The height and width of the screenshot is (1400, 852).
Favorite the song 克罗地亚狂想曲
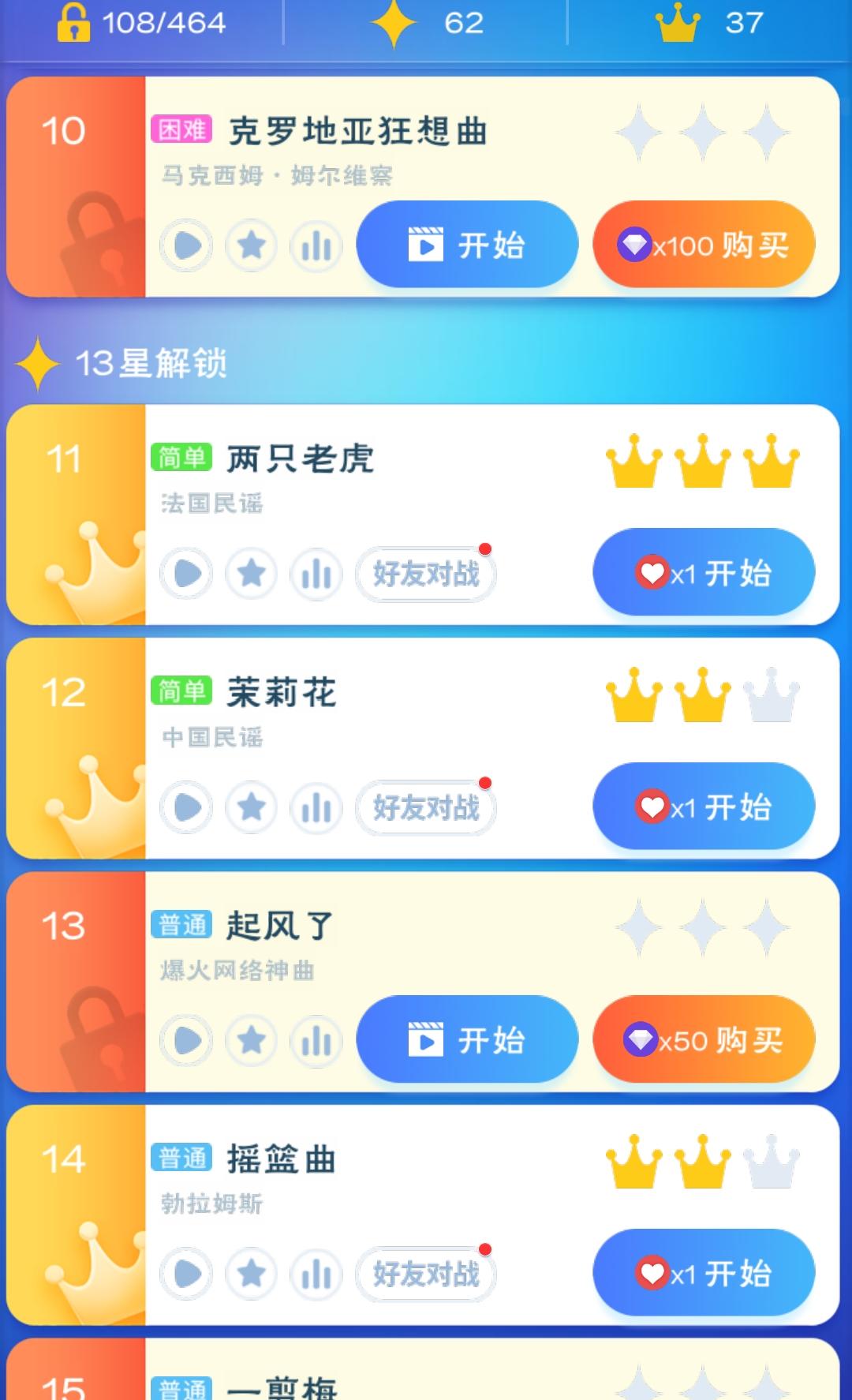251,246
